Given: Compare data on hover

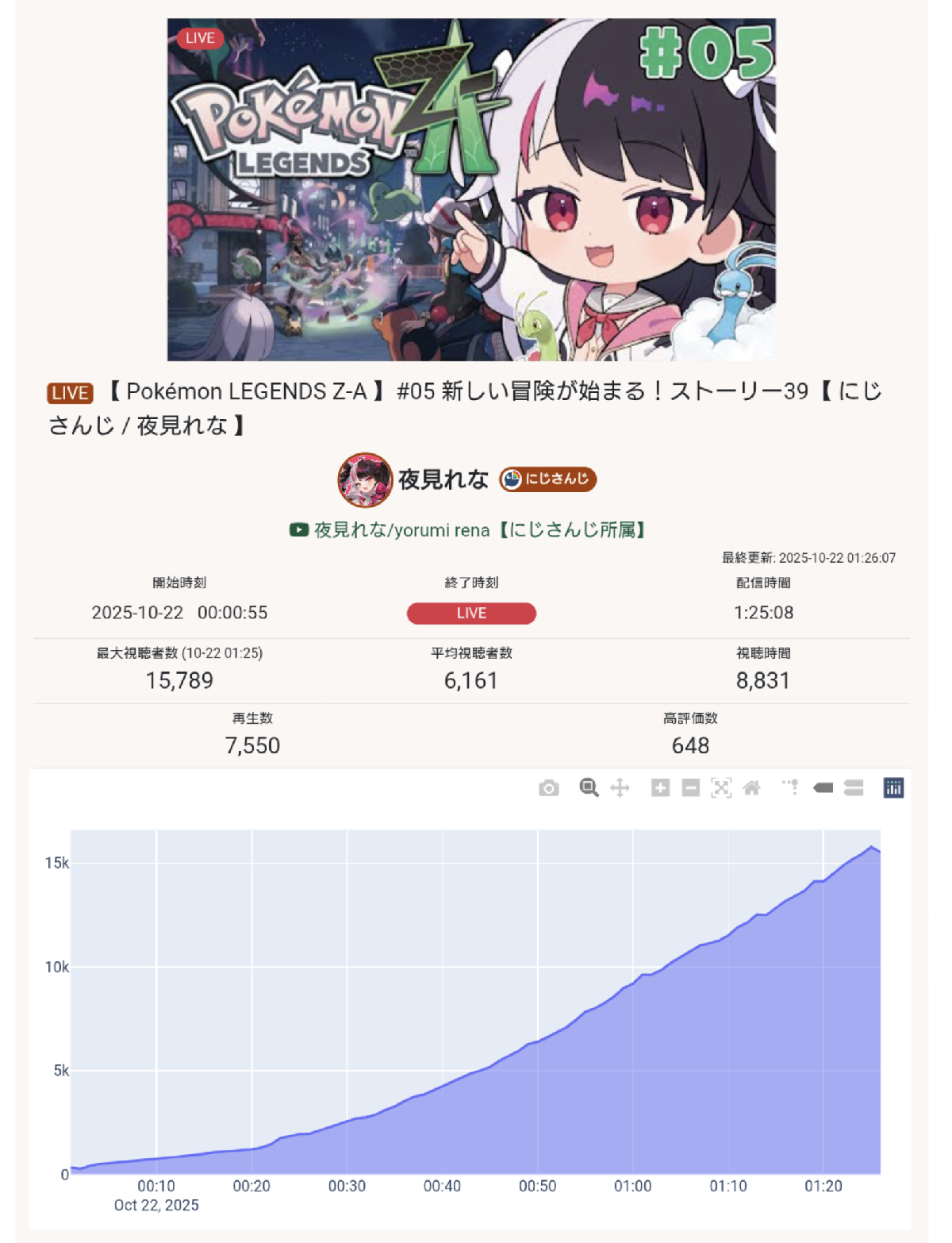Looking at the screenshot, I should [854, 787].
